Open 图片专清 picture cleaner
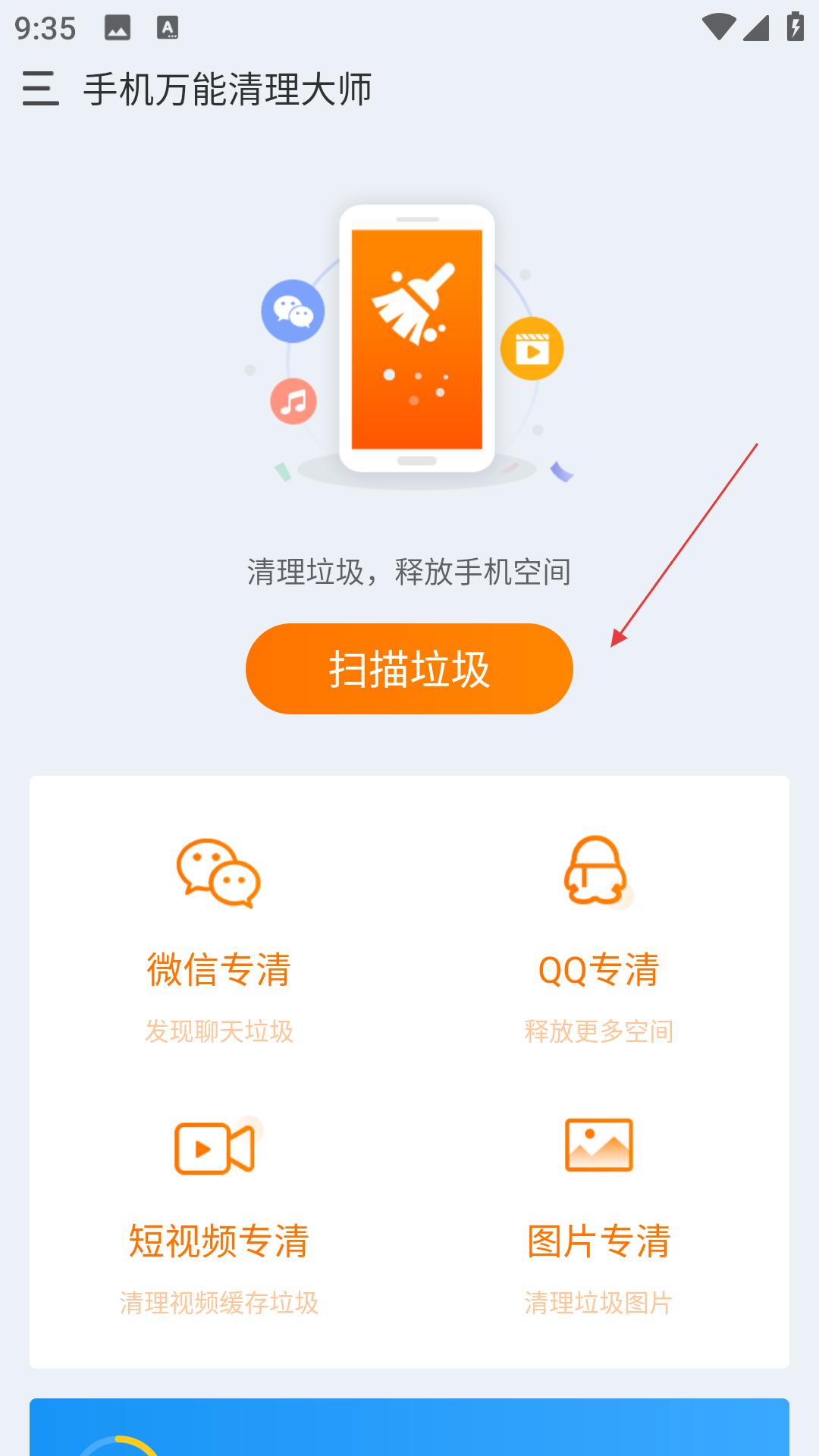This screenshot has height=1456, width=819. (x=598, y=1213)
